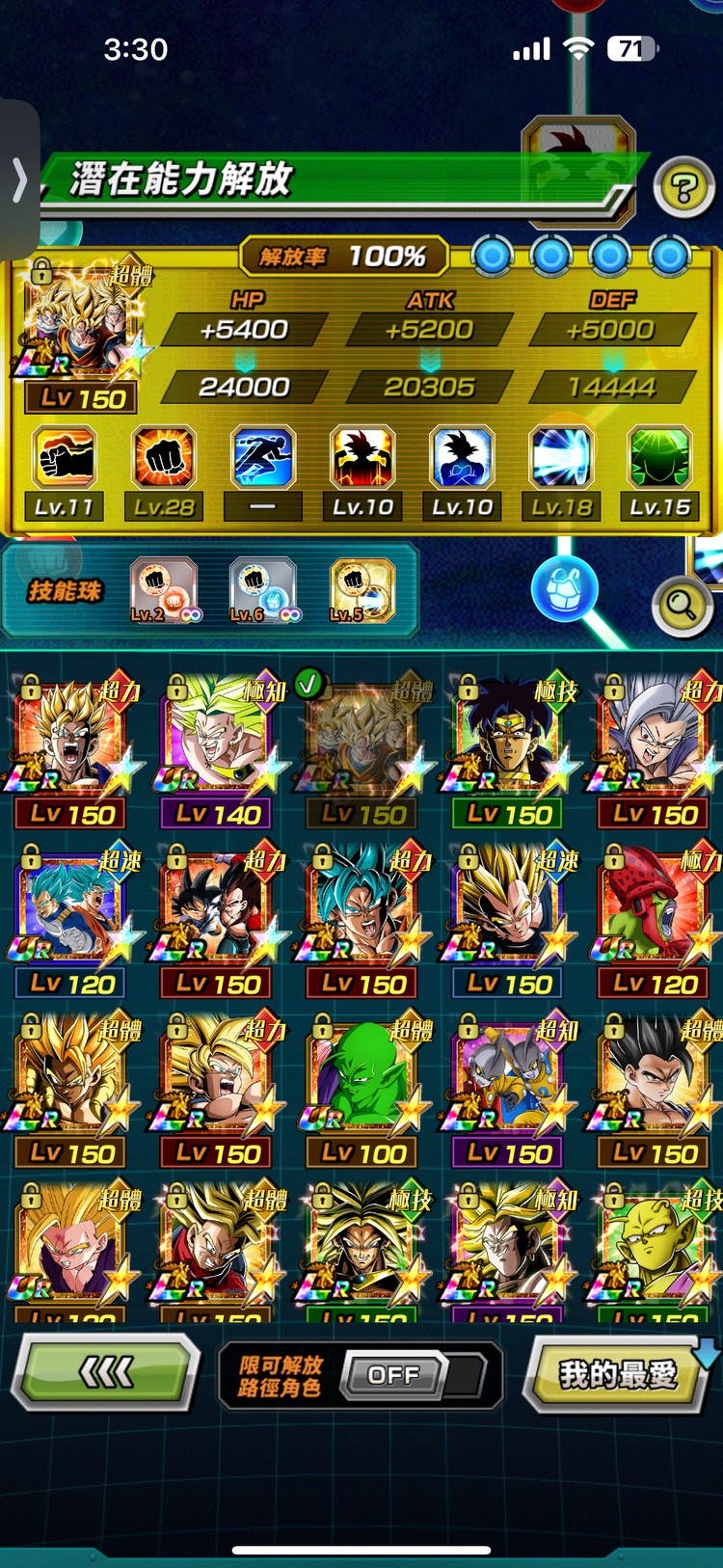Image resolution: width=723 pixels, height=1568 pixels.
Task: Pick the green 超體 UR Lv 100 character
Action: pyautogui.click(x=363, y=1092)
